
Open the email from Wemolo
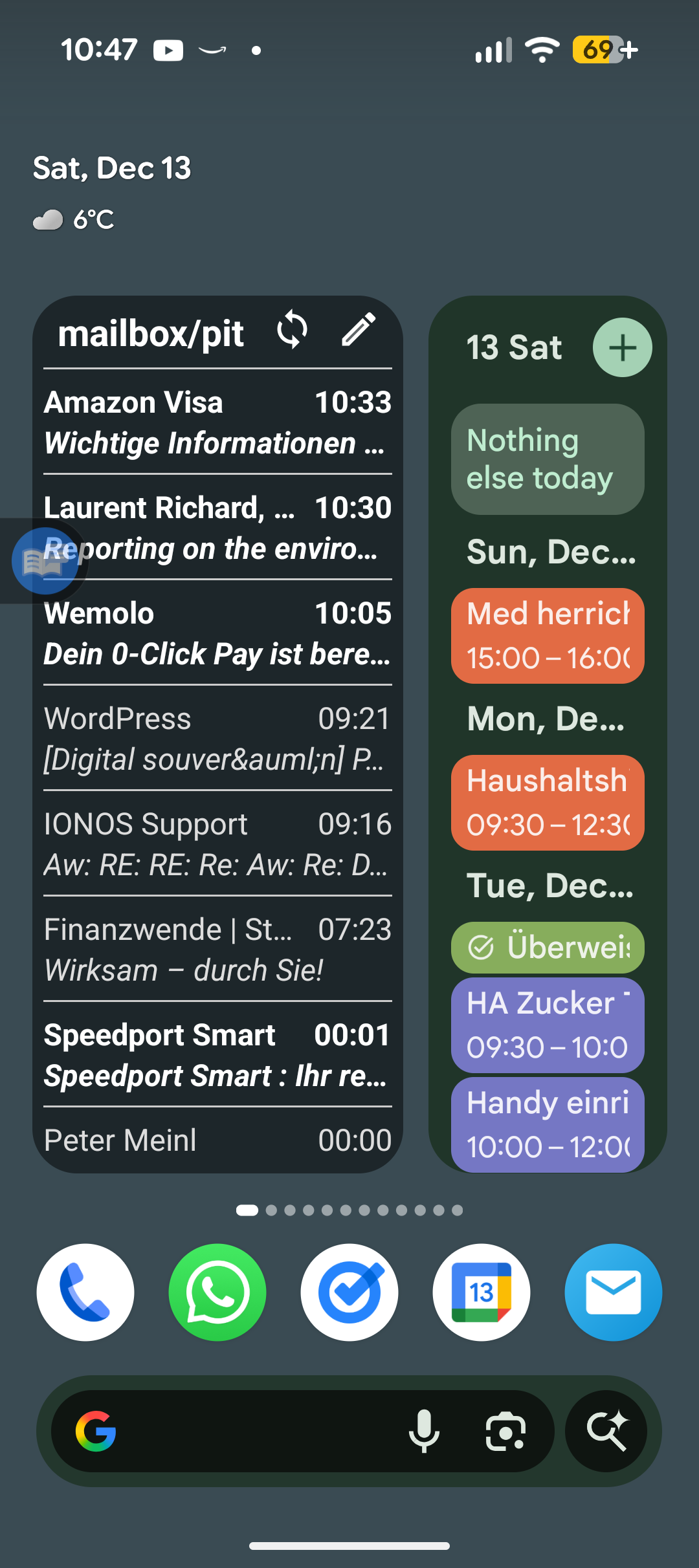tap(217, 633)
